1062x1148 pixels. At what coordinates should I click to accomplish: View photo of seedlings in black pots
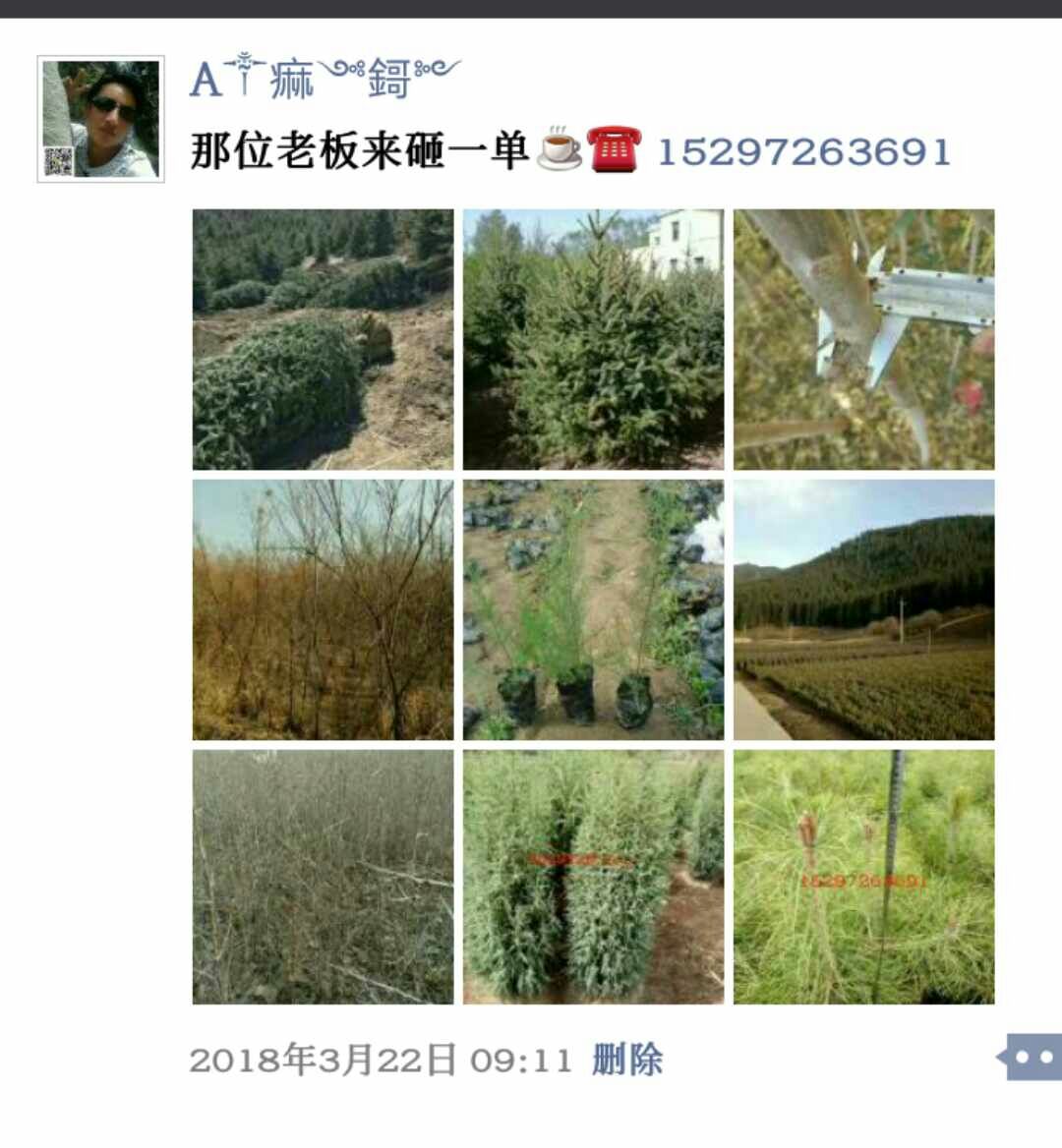(x=593, y=609)
